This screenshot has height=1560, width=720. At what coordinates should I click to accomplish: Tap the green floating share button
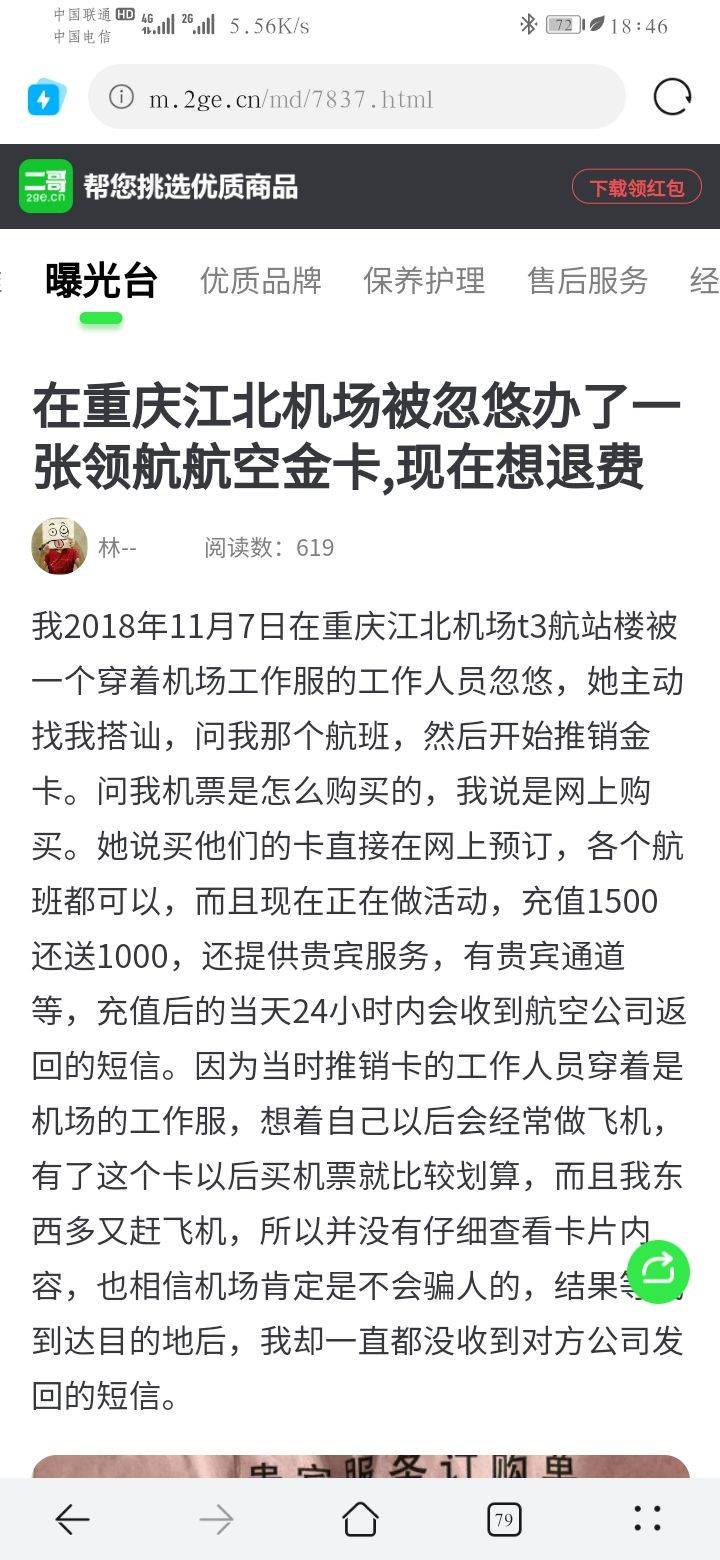[659, 1271]
